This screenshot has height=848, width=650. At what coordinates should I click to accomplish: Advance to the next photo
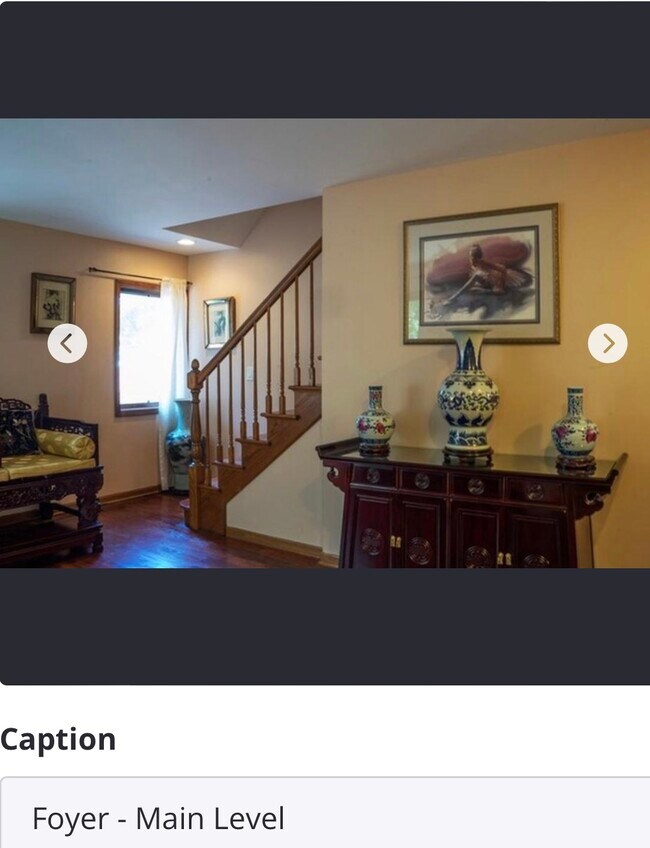click(607, 343)
